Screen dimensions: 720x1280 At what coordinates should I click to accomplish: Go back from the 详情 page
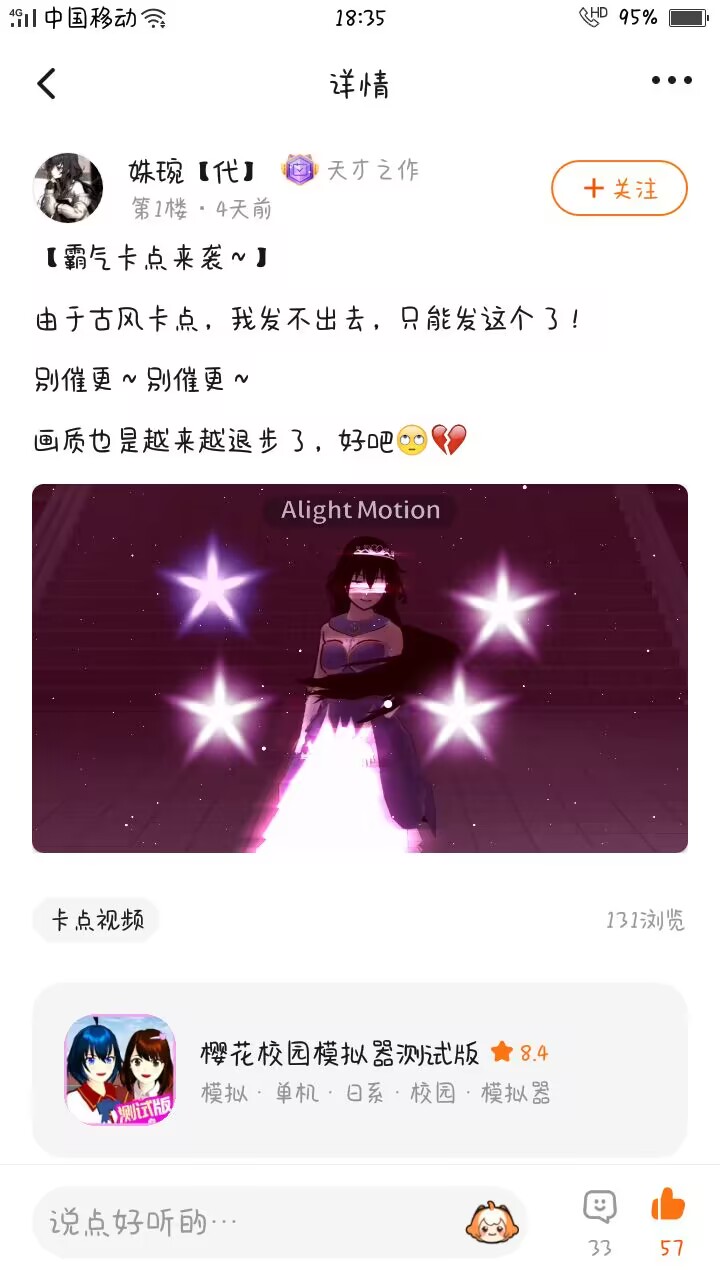46,84
